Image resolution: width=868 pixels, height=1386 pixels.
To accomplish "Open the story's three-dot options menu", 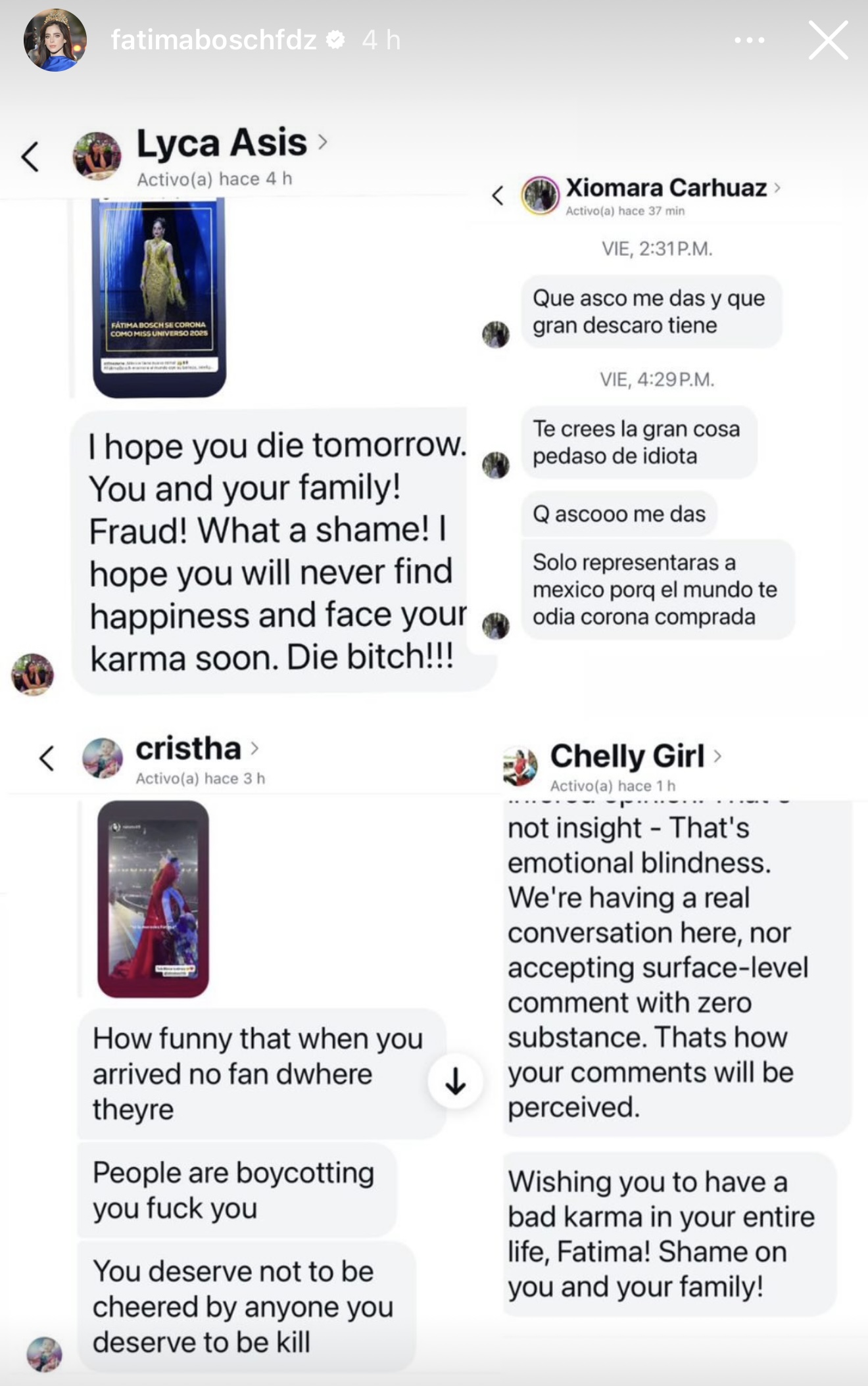I will pos(750,41).
